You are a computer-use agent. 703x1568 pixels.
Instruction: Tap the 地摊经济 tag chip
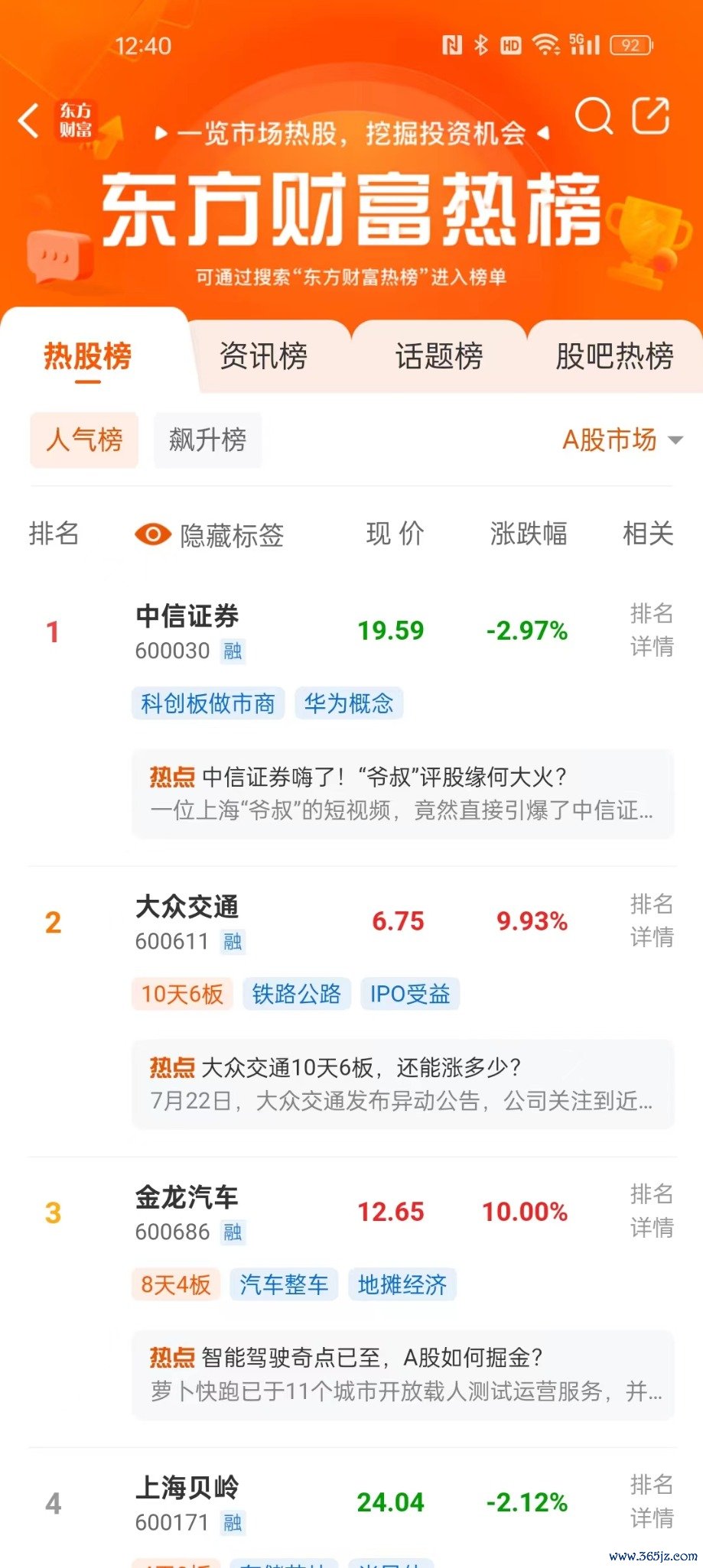click(x=402, y=1284)
